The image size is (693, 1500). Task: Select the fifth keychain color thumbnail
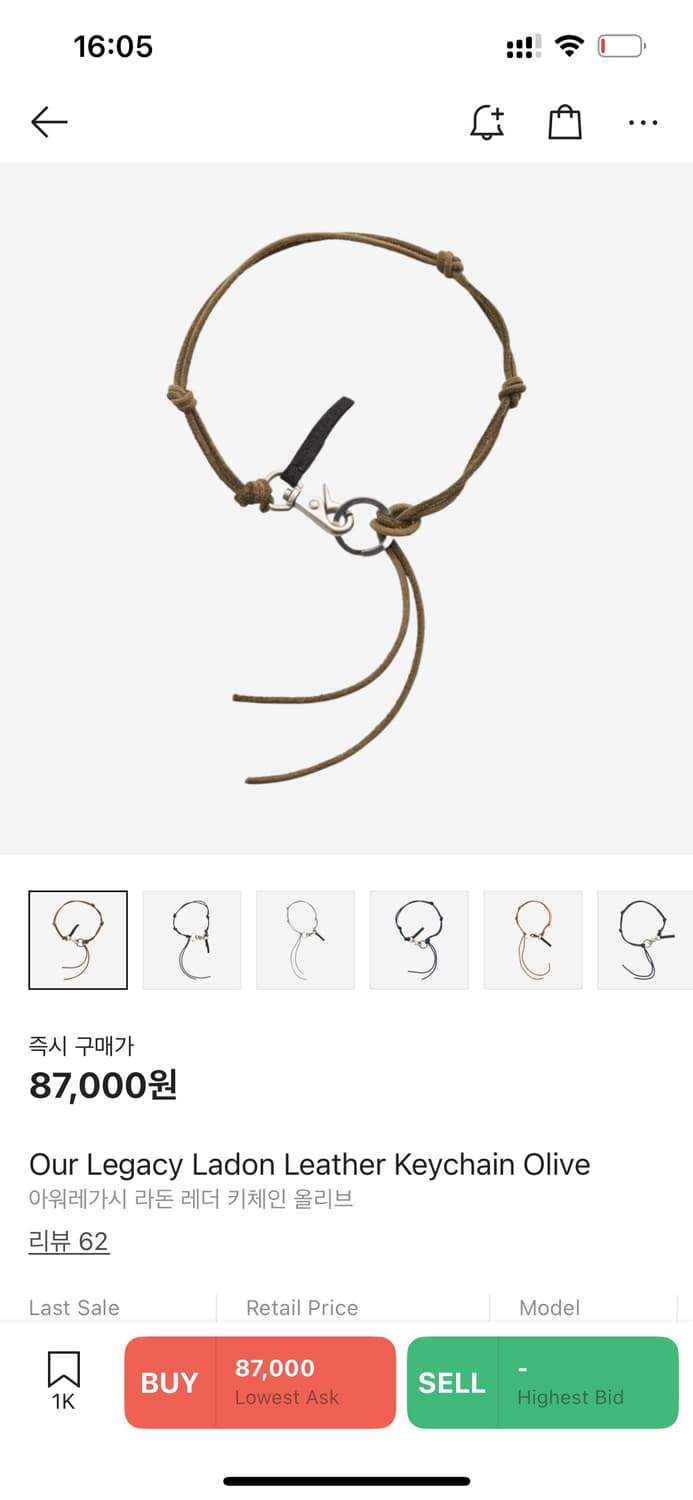coord(533,940)
